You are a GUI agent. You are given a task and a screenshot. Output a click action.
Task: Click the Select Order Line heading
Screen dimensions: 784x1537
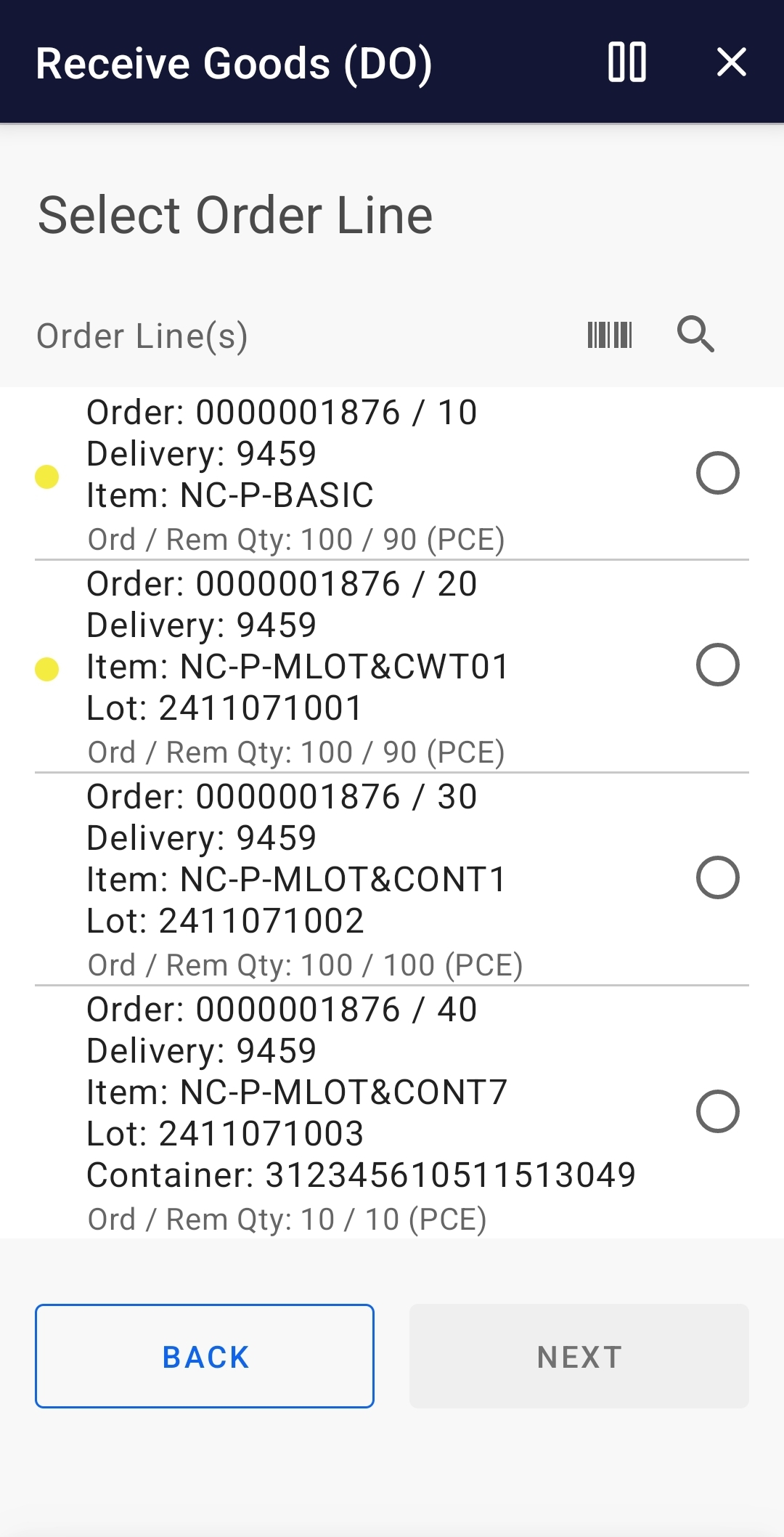(x=234, y=213)
